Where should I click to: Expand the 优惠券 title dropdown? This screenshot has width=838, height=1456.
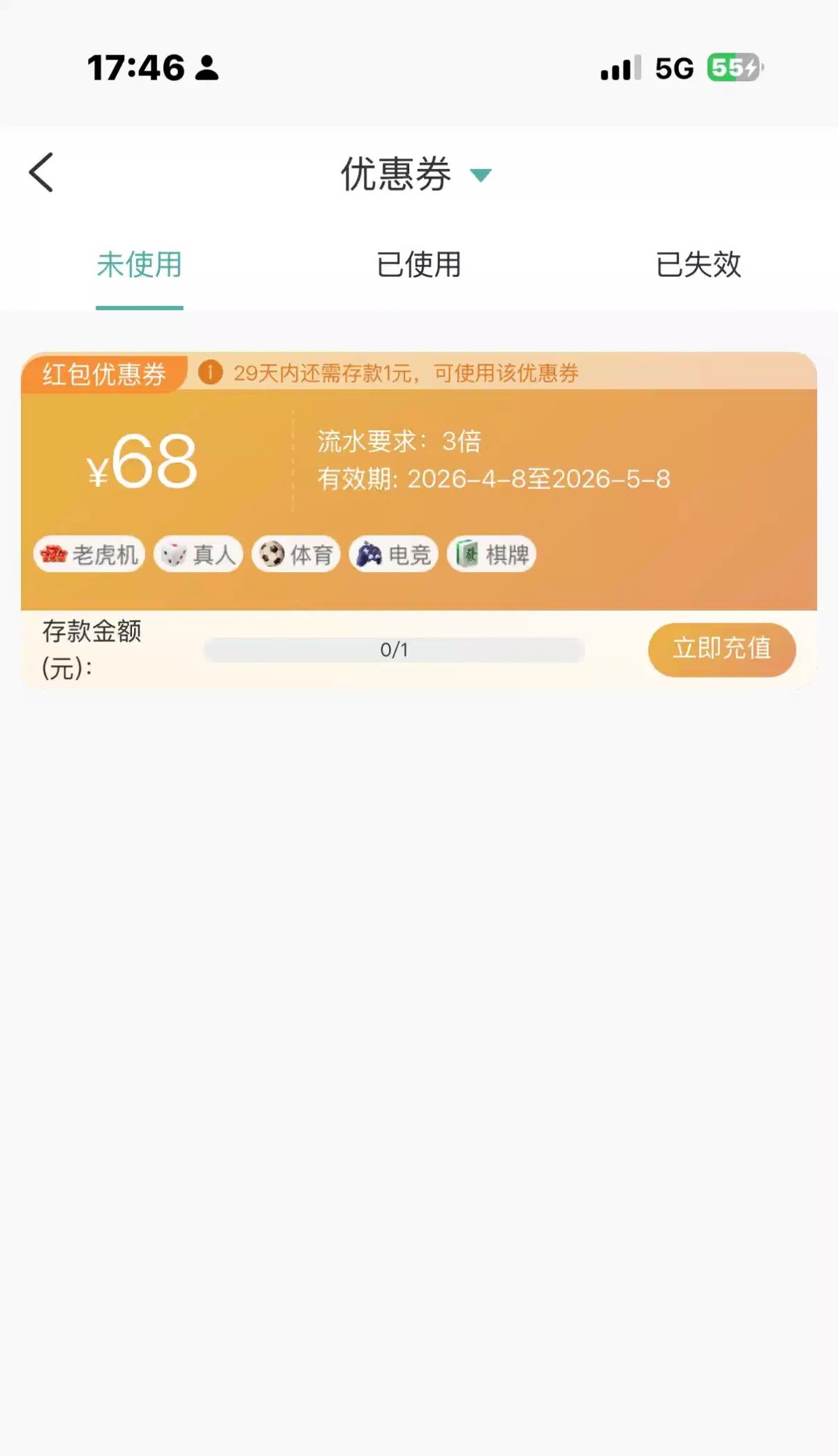[x=480, y=175]
